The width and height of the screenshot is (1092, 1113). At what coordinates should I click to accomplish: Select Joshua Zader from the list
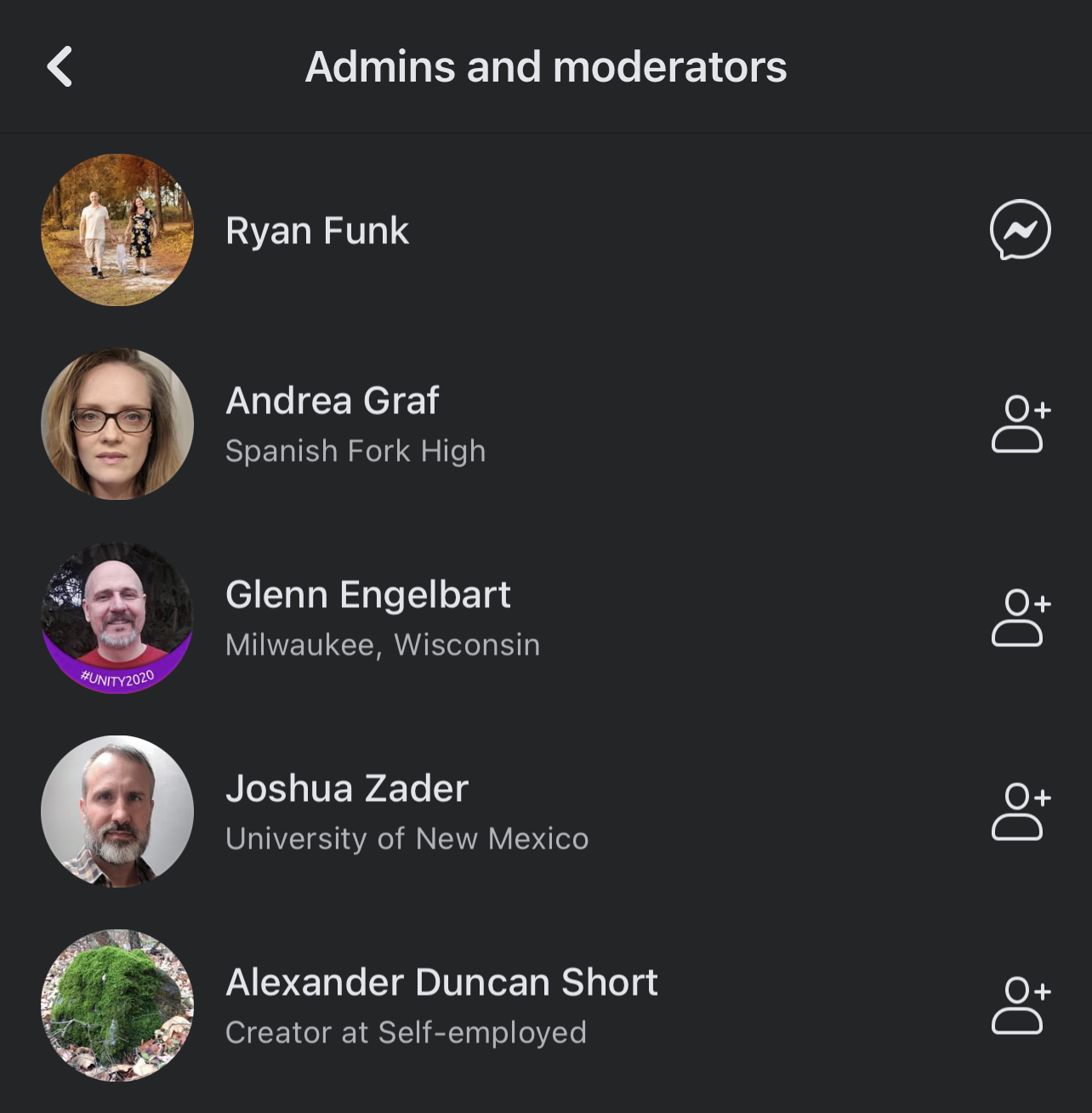coord(347,789)
